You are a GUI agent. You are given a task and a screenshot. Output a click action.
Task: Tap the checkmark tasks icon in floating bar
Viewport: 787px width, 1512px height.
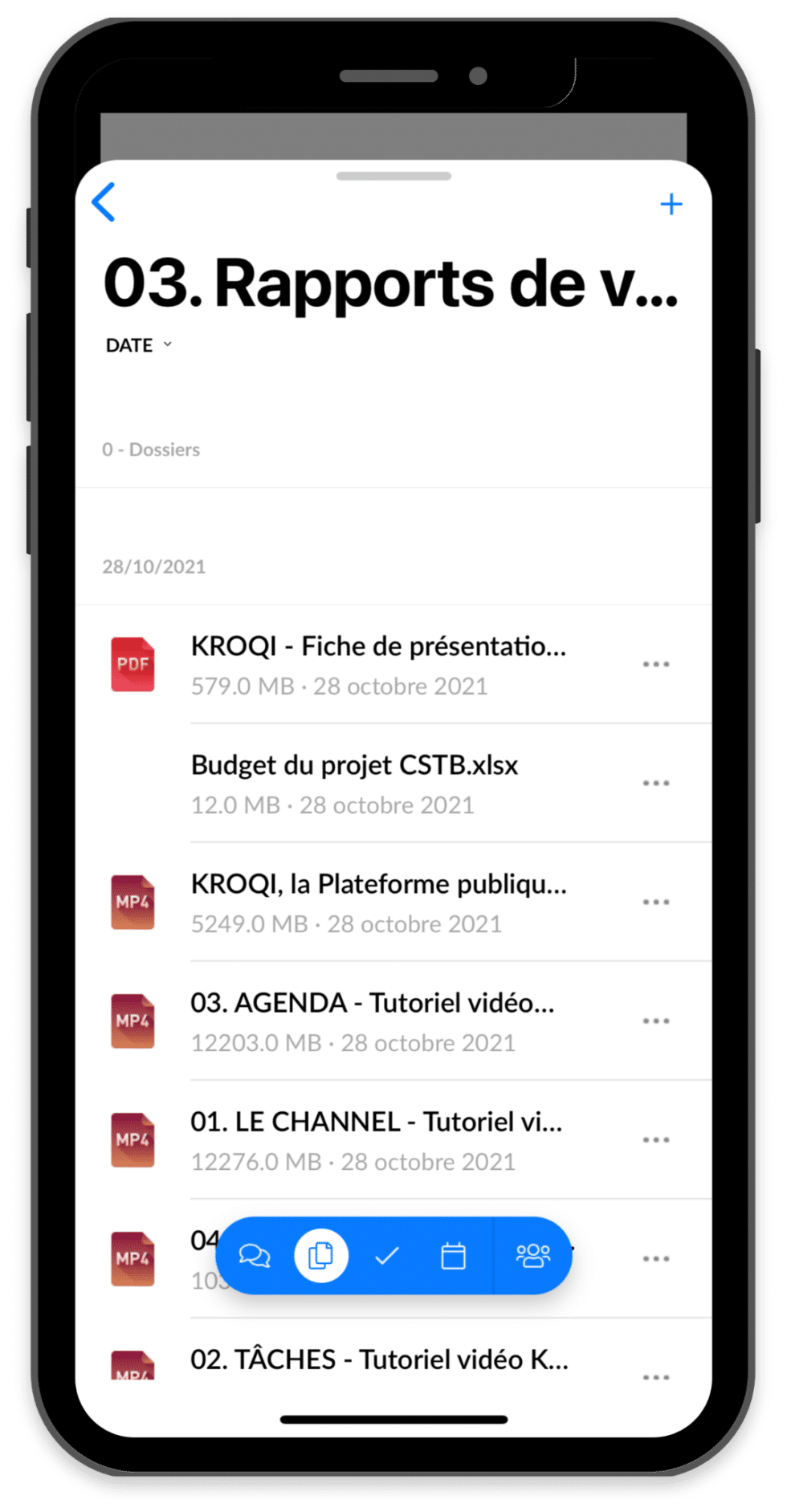point(387,1256)
